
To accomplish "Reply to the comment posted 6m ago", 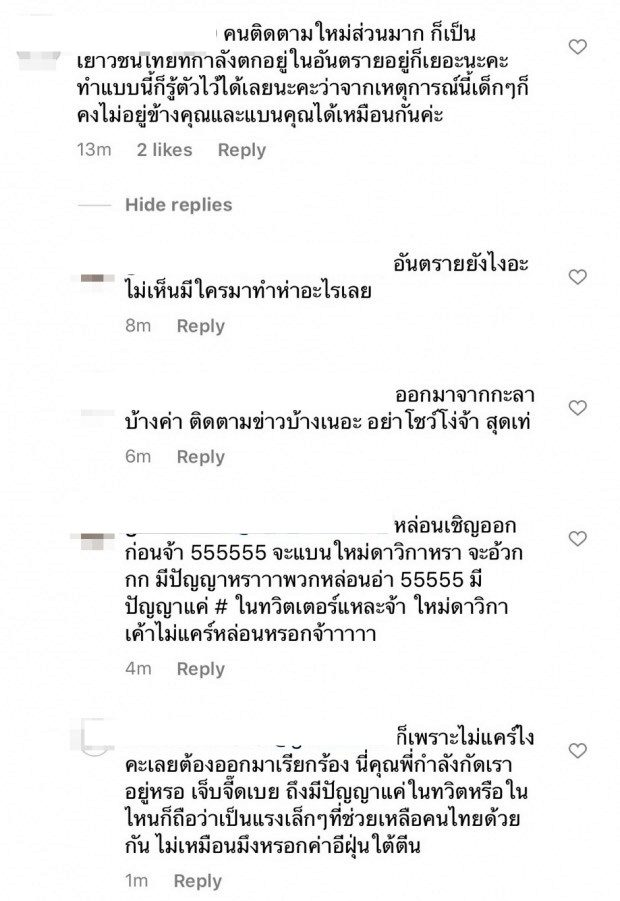I will tap(200, 457).
